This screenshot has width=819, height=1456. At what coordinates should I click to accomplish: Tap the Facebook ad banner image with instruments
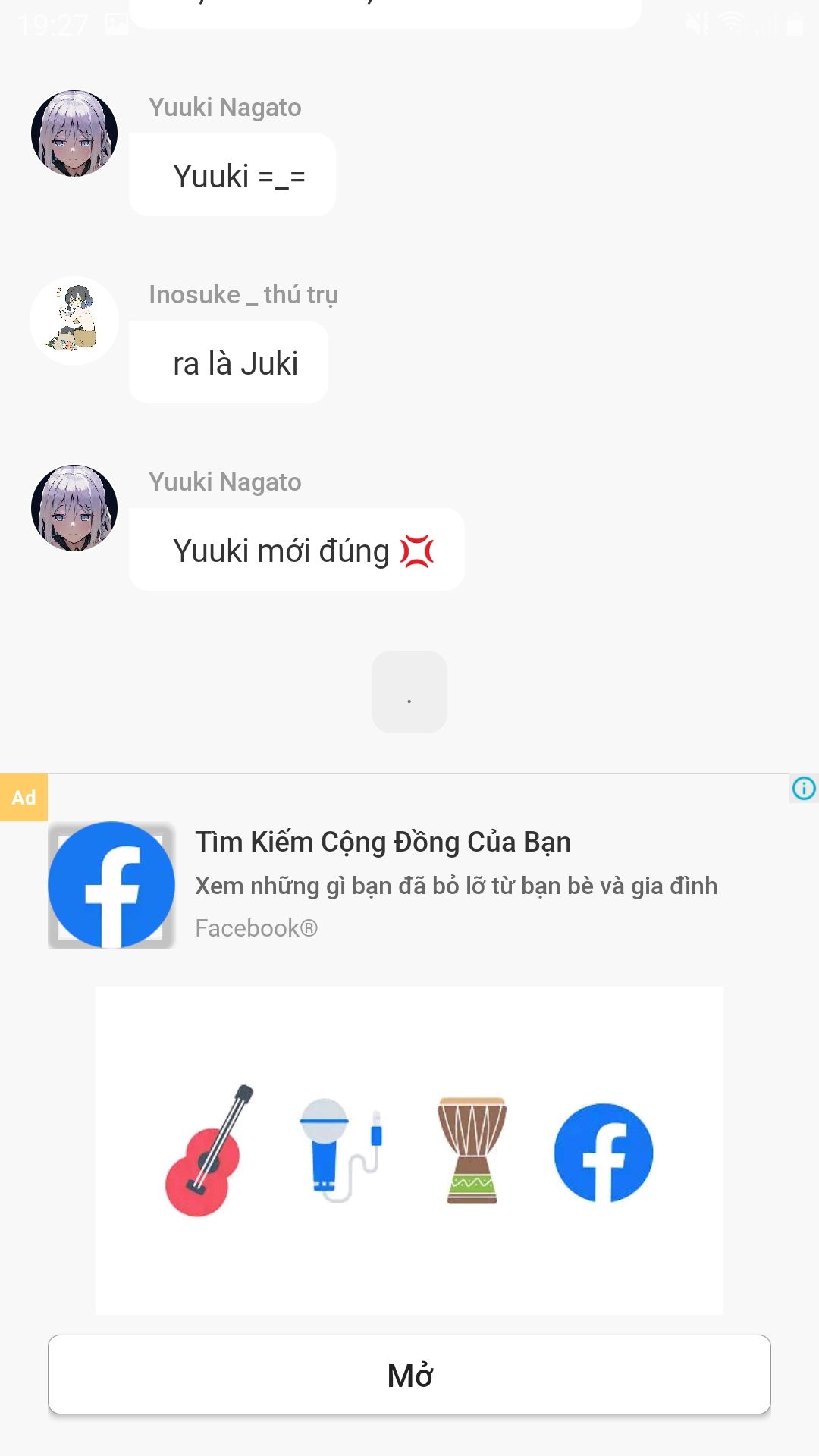409,1150
